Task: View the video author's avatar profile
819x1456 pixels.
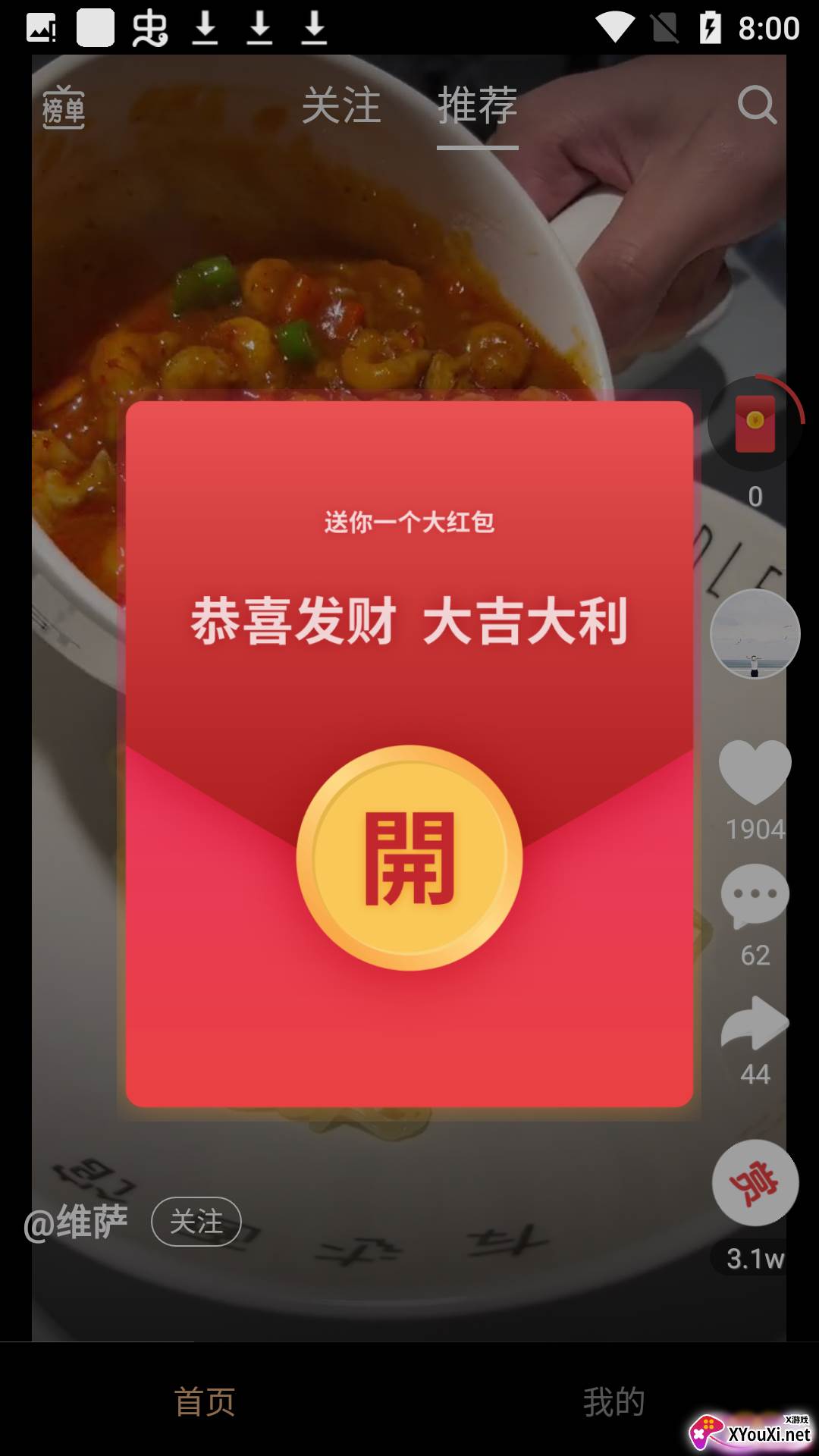Action: (x=755, y=634)
